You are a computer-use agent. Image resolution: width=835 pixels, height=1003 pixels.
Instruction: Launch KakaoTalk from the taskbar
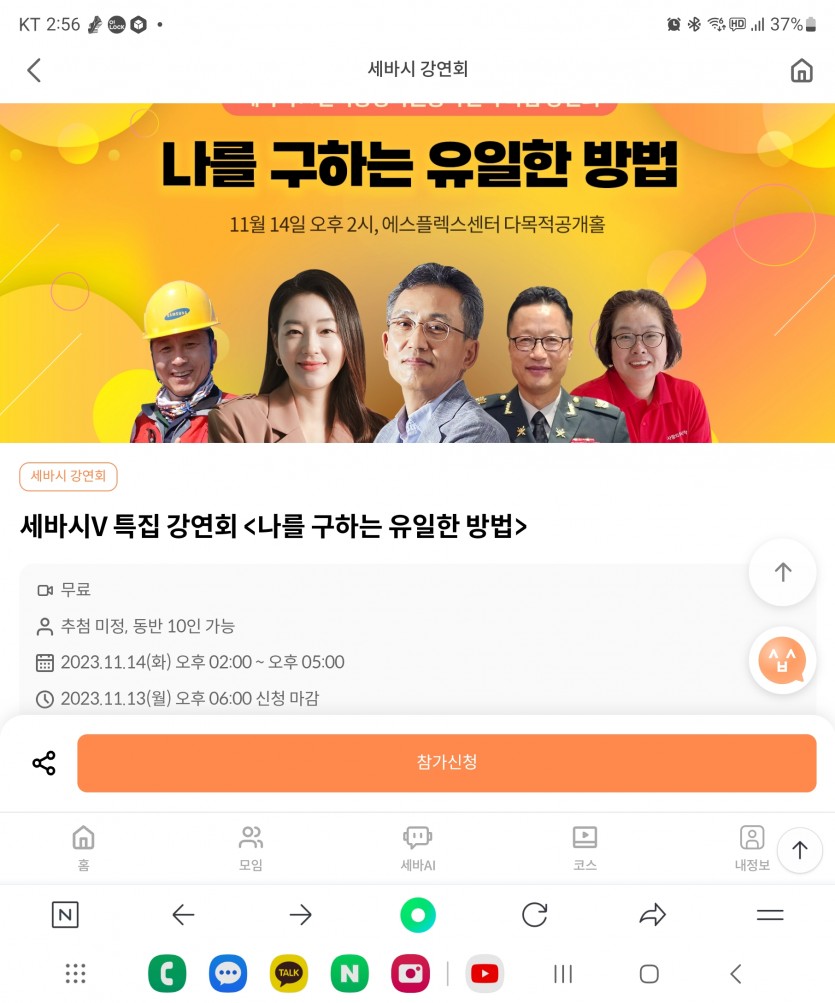(x=289, y=973)
